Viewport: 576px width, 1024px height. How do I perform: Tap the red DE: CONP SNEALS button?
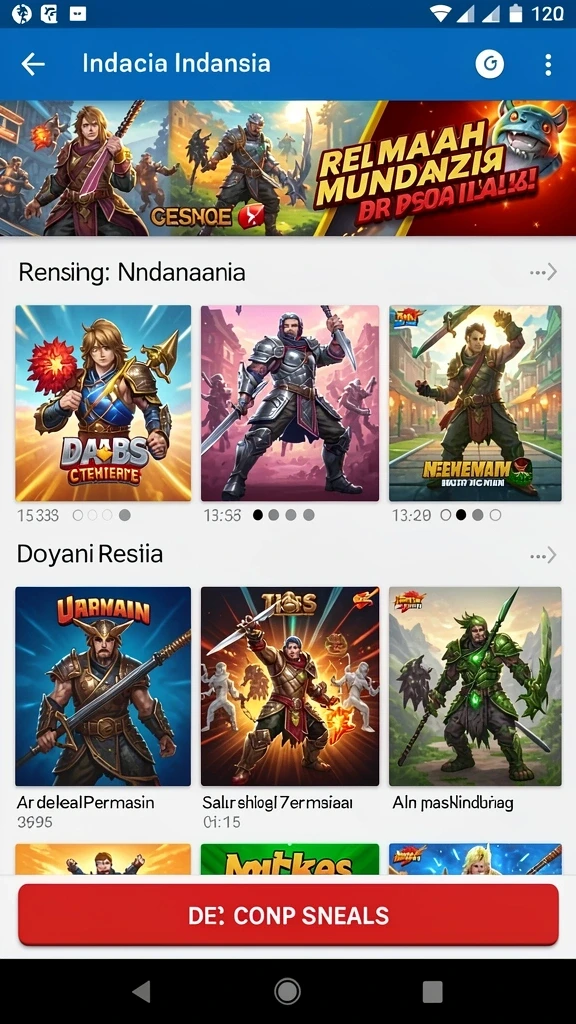pyautogui.click(x=288, y=915)
